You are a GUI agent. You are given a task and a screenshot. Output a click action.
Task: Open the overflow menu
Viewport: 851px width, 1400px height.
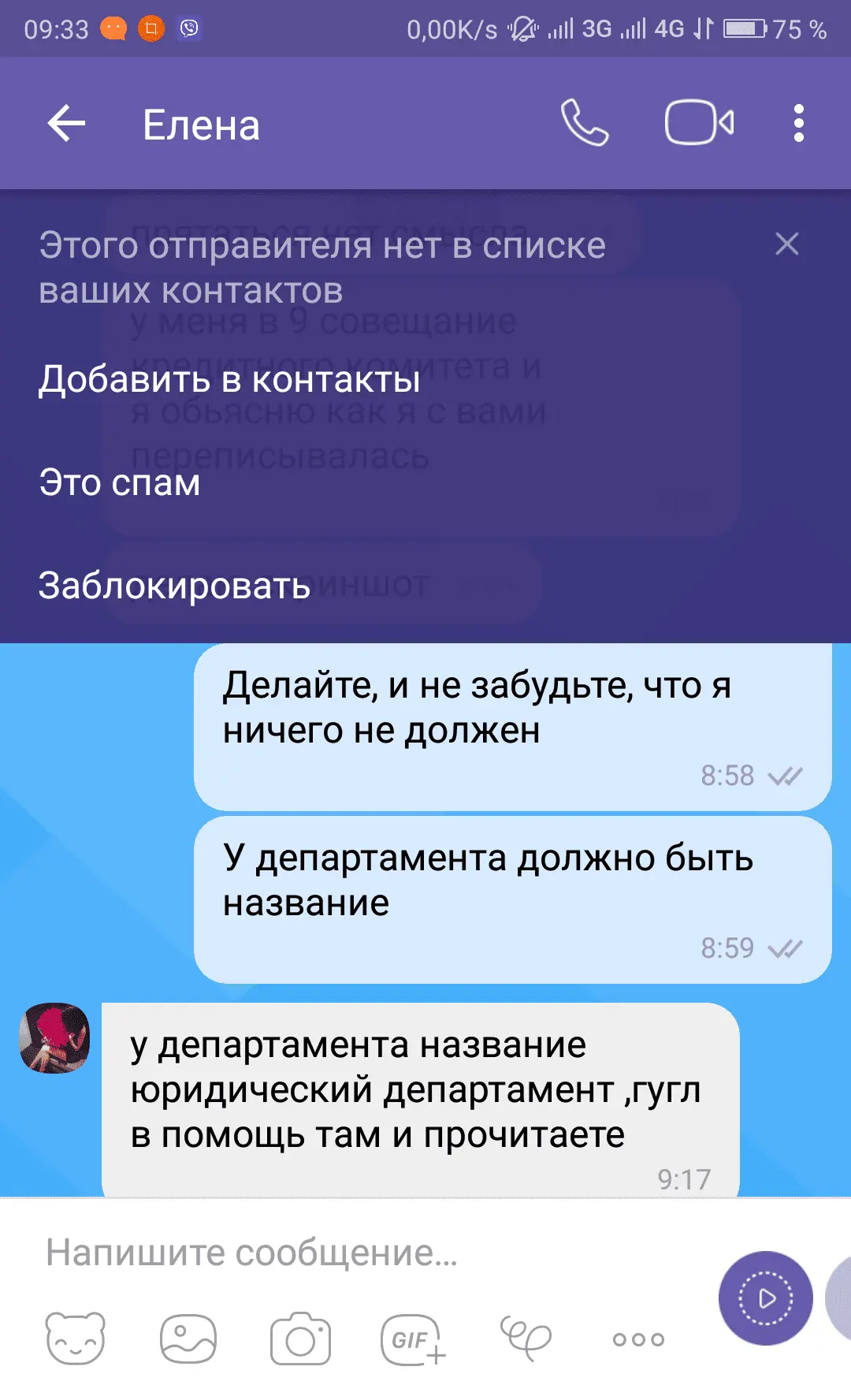(798, 124)
